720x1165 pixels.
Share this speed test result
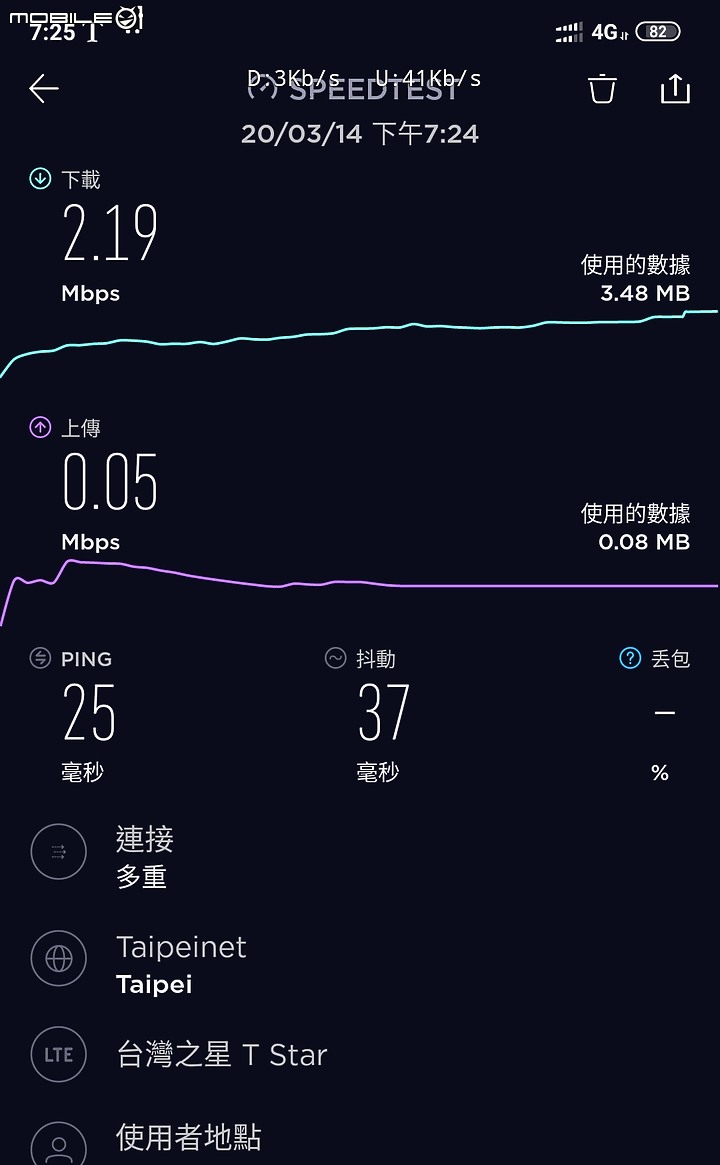[675, 88]
